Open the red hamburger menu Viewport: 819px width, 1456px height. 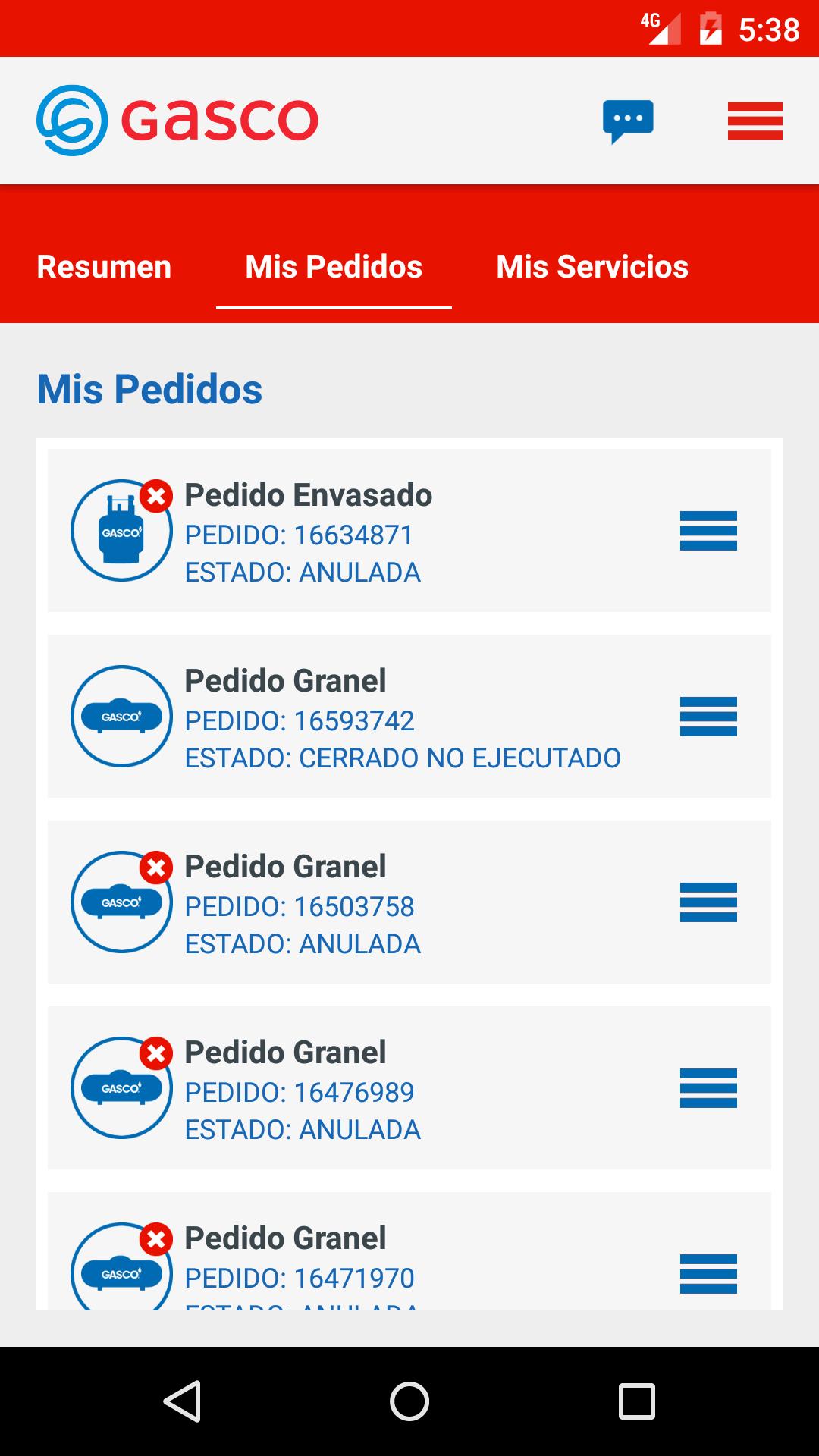tap(755, 121)
